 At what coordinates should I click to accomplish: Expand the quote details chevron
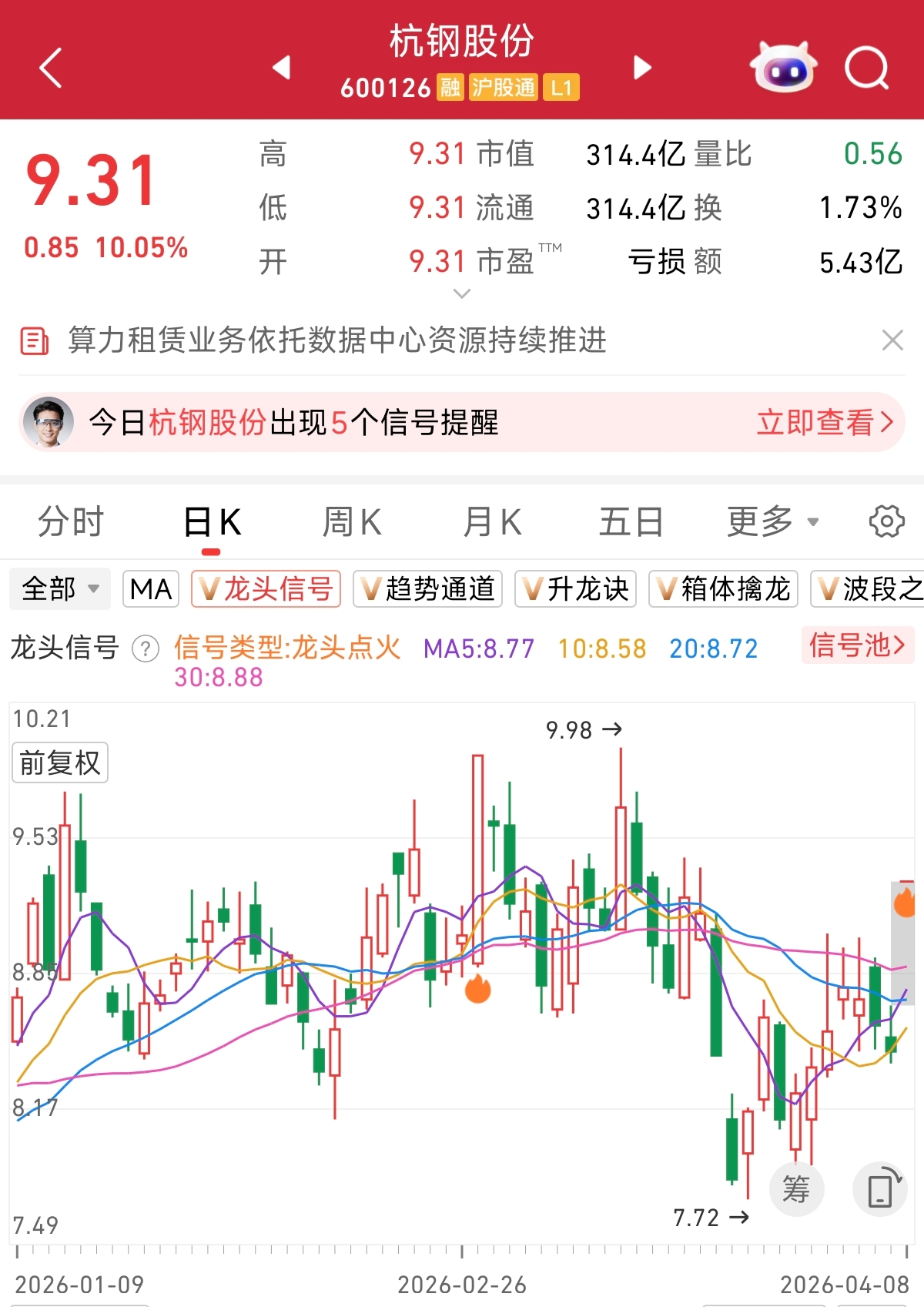462,293
